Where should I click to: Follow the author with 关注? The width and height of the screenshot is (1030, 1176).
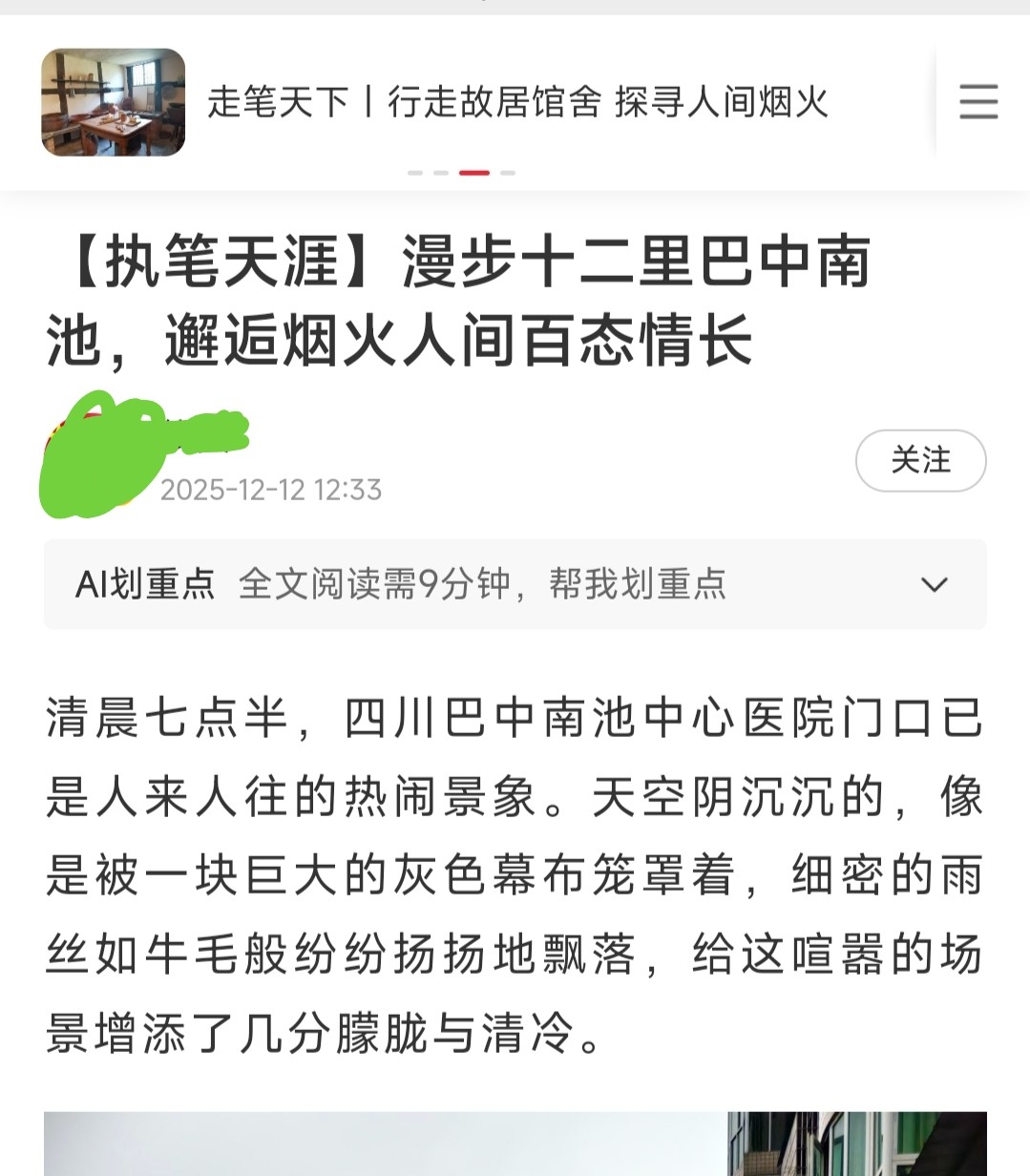point(920,460)
